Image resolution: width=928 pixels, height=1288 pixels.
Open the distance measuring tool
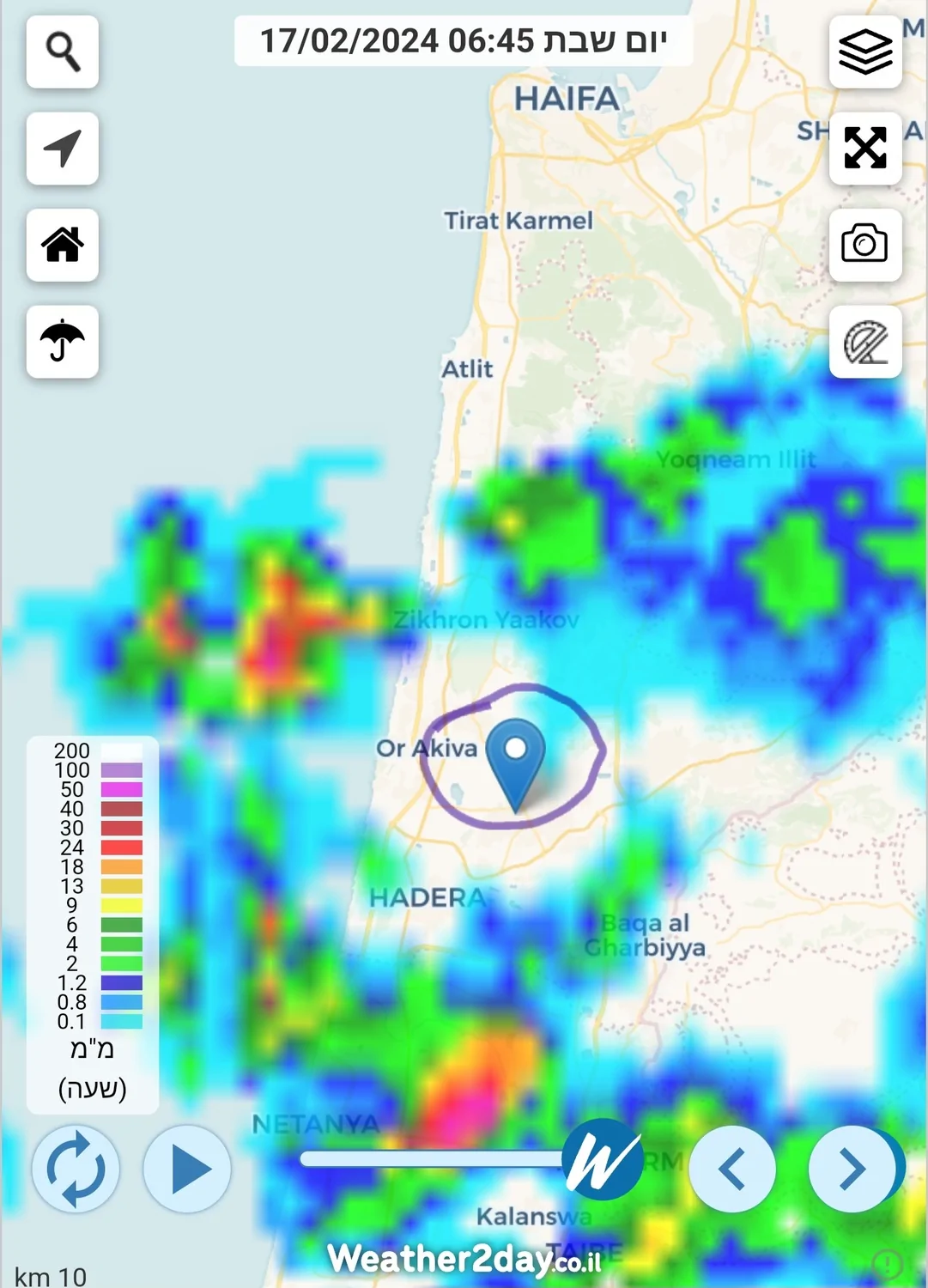(x=865, y=342)
